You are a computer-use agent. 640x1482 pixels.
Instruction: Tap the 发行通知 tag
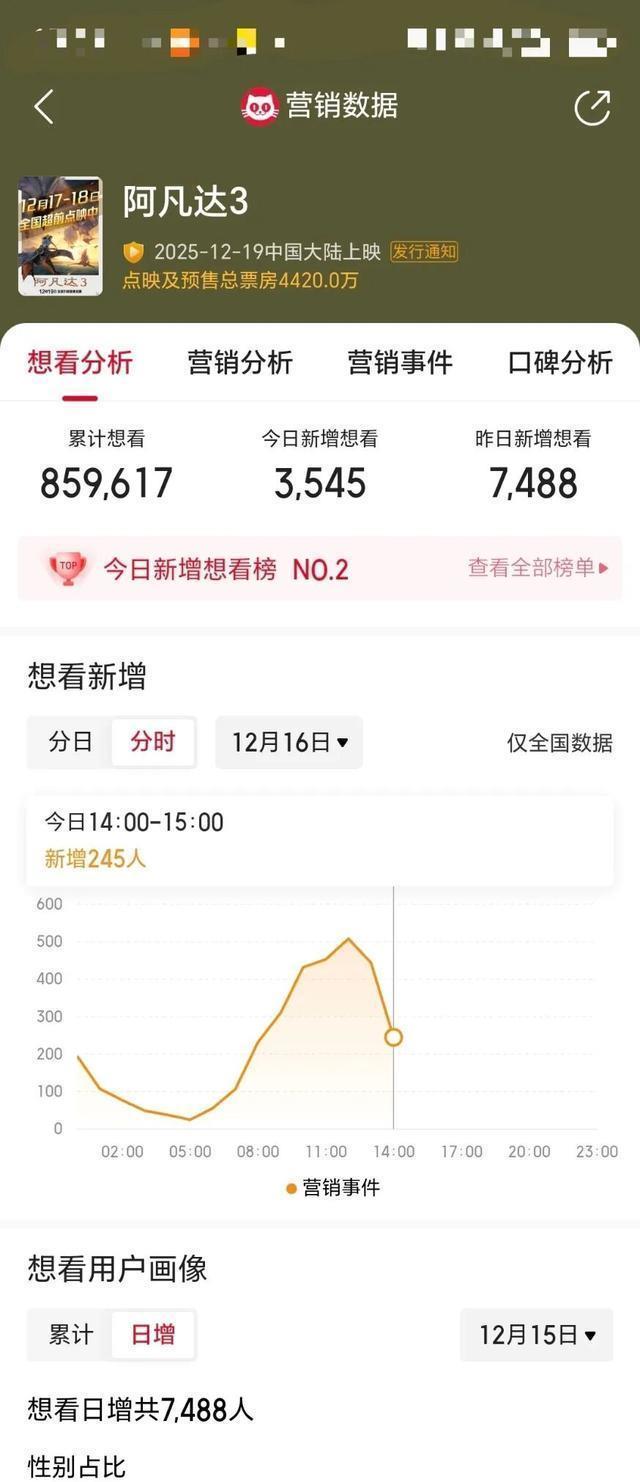tap(424, 252)
